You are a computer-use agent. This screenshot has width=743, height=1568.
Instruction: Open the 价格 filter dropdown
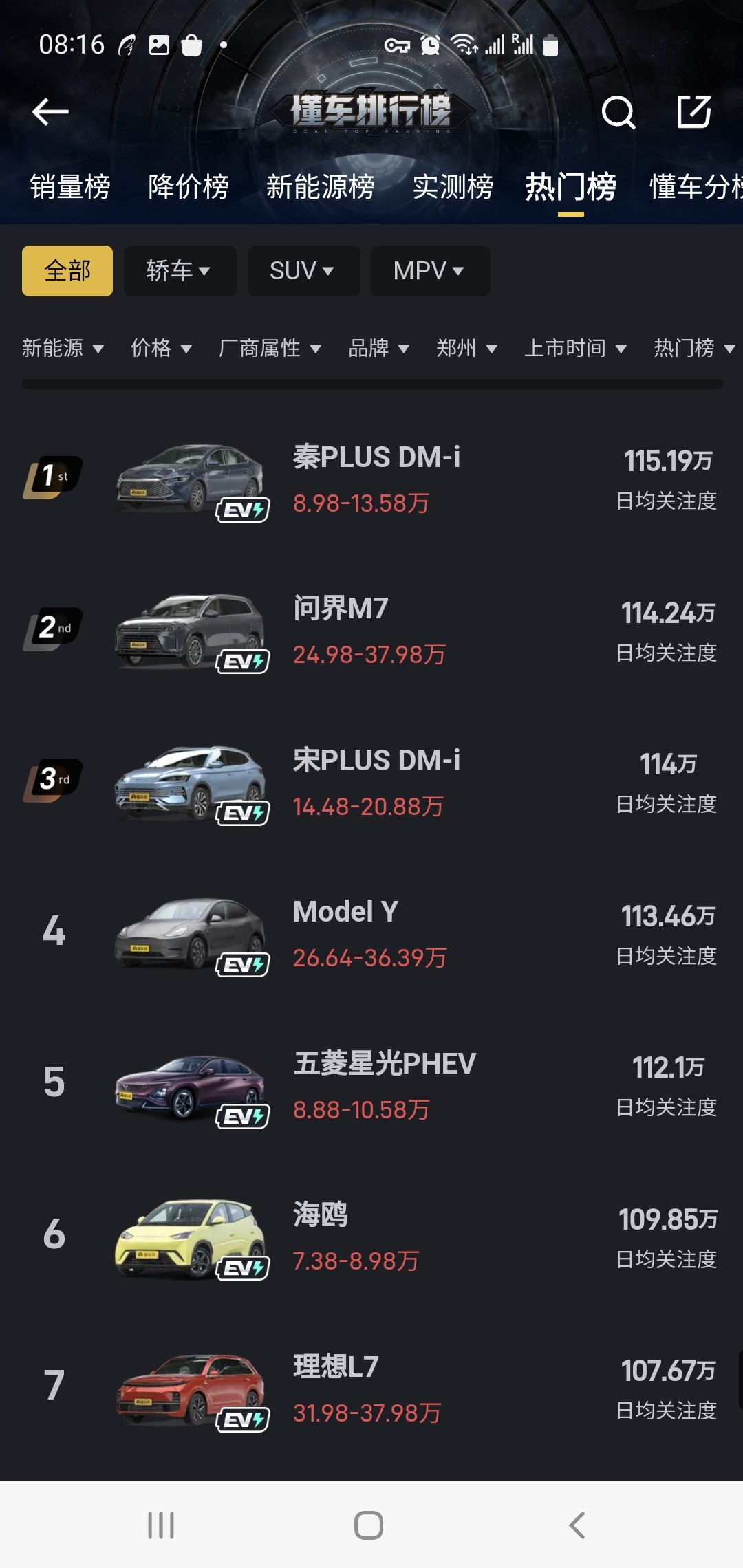[x=161, y=348]
